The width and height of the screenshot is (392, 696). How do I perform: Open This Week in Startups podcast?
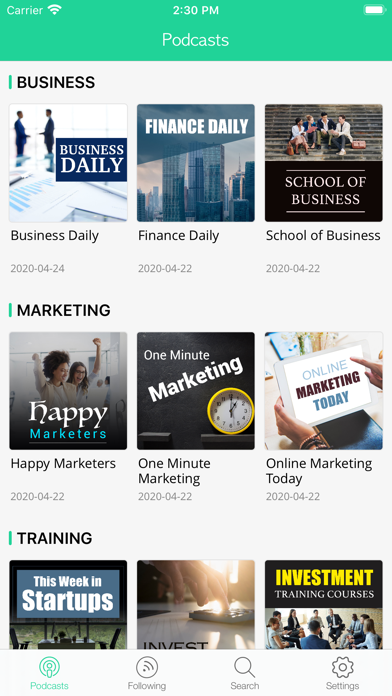(x=68, y=605)
